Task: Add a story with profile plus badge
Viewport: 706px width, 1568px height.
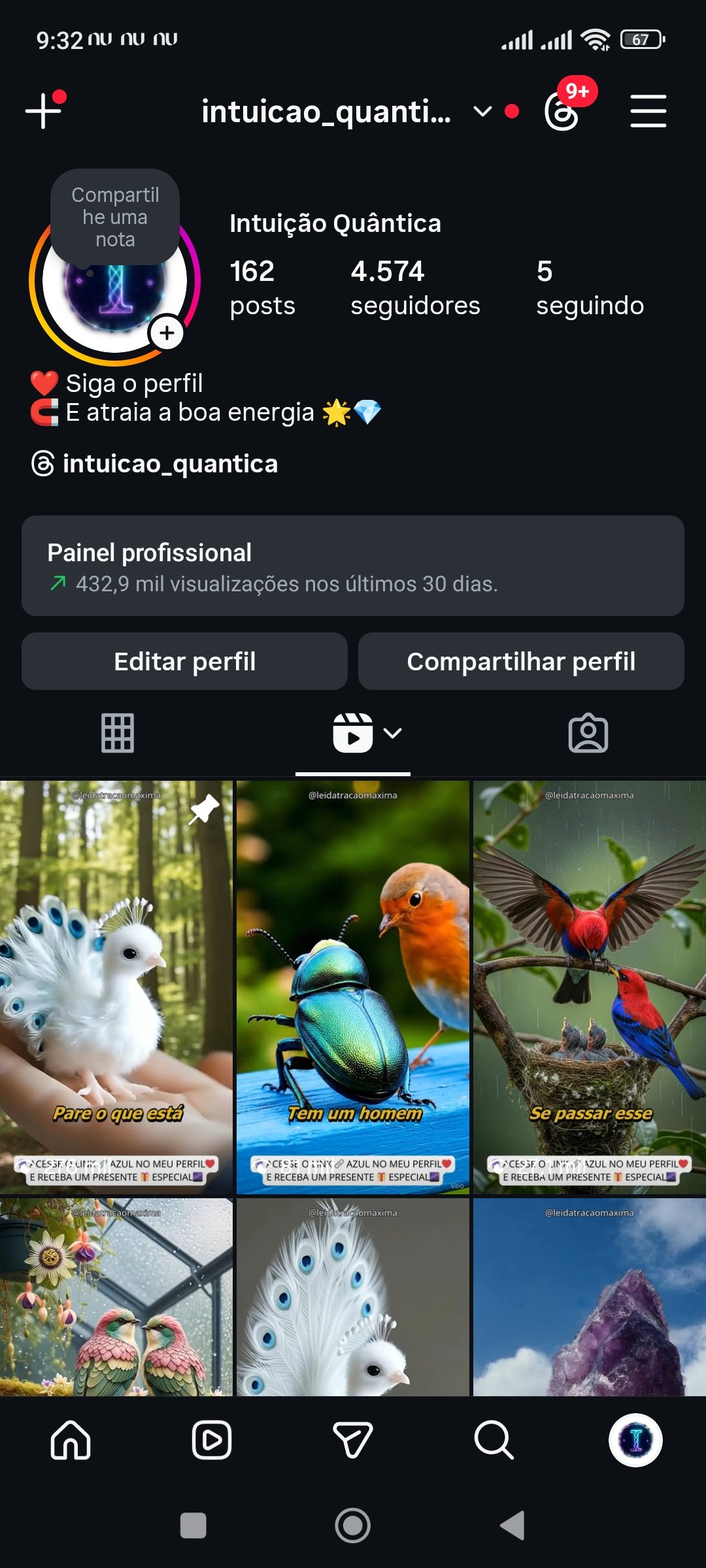Action: point(167,333)
